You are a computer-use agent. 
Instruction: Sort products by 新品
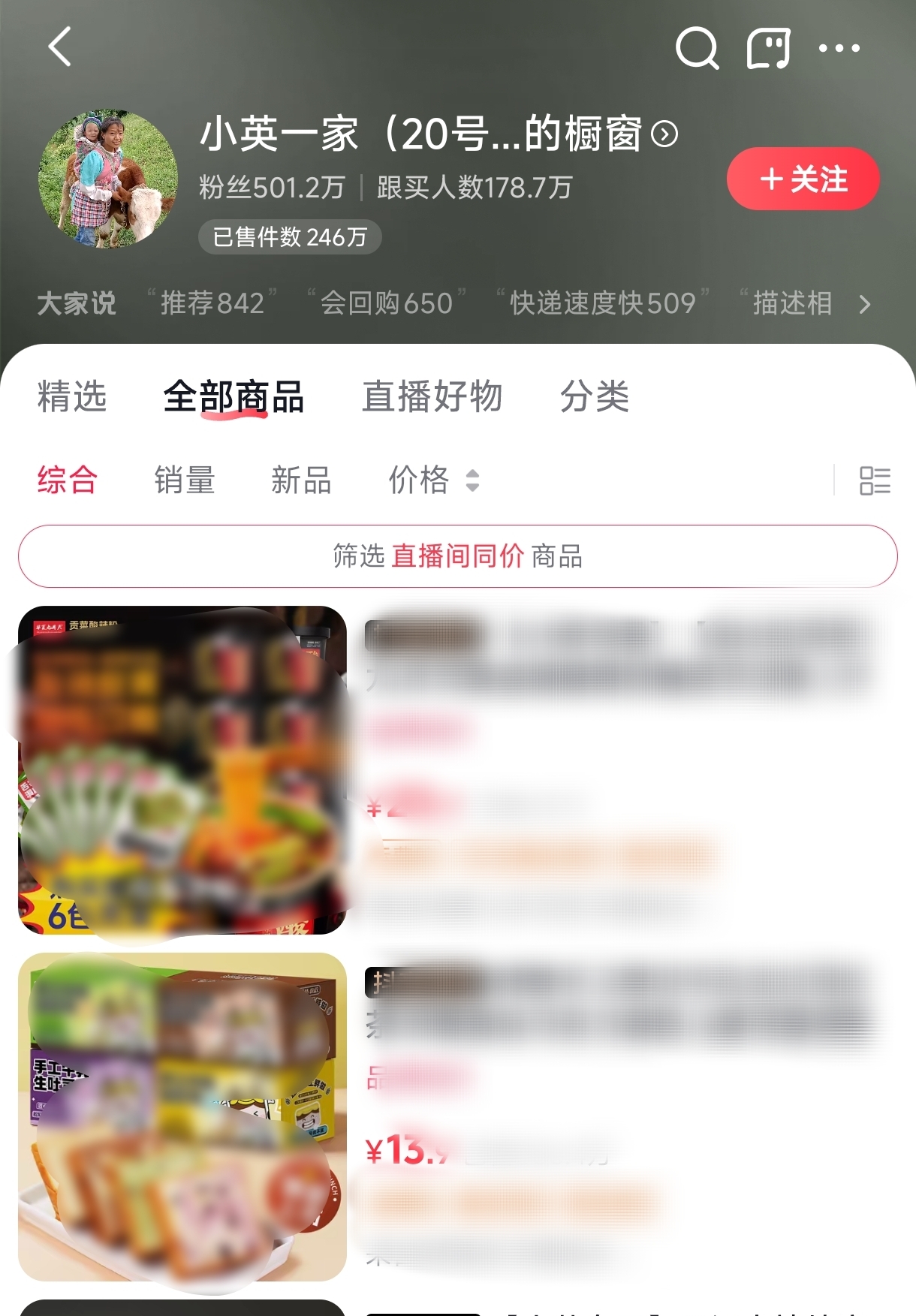click(x=301, y=480)
